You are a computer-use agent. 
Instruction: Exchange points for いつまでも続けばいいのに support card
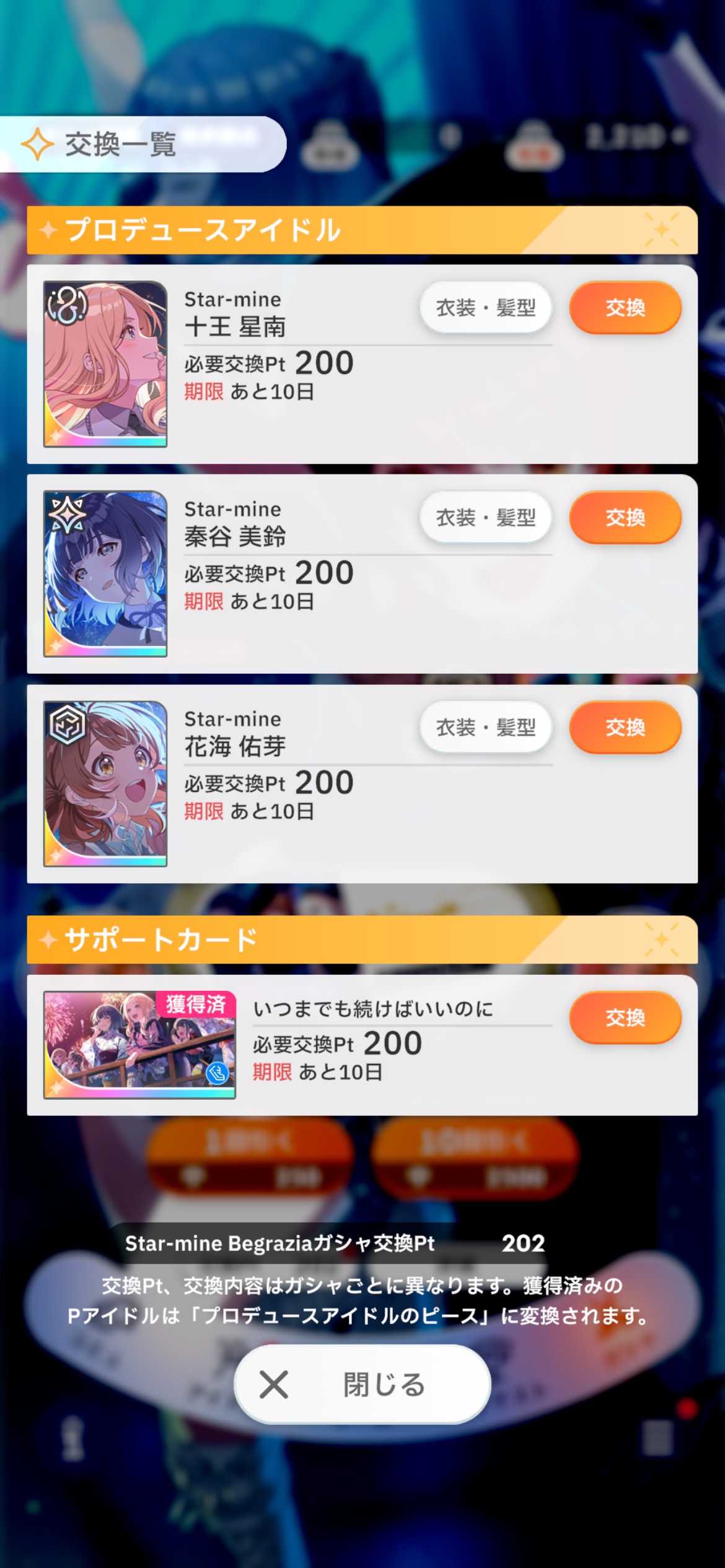coord(625,1017)
